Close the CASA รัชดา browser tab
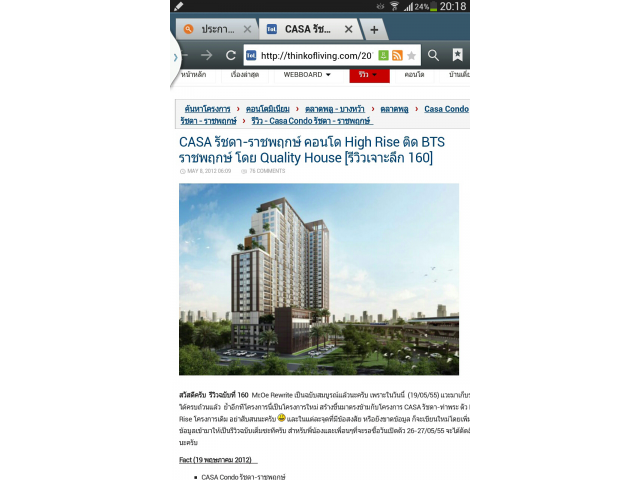This screenshot has height=480, width=640. coord(346,29)
